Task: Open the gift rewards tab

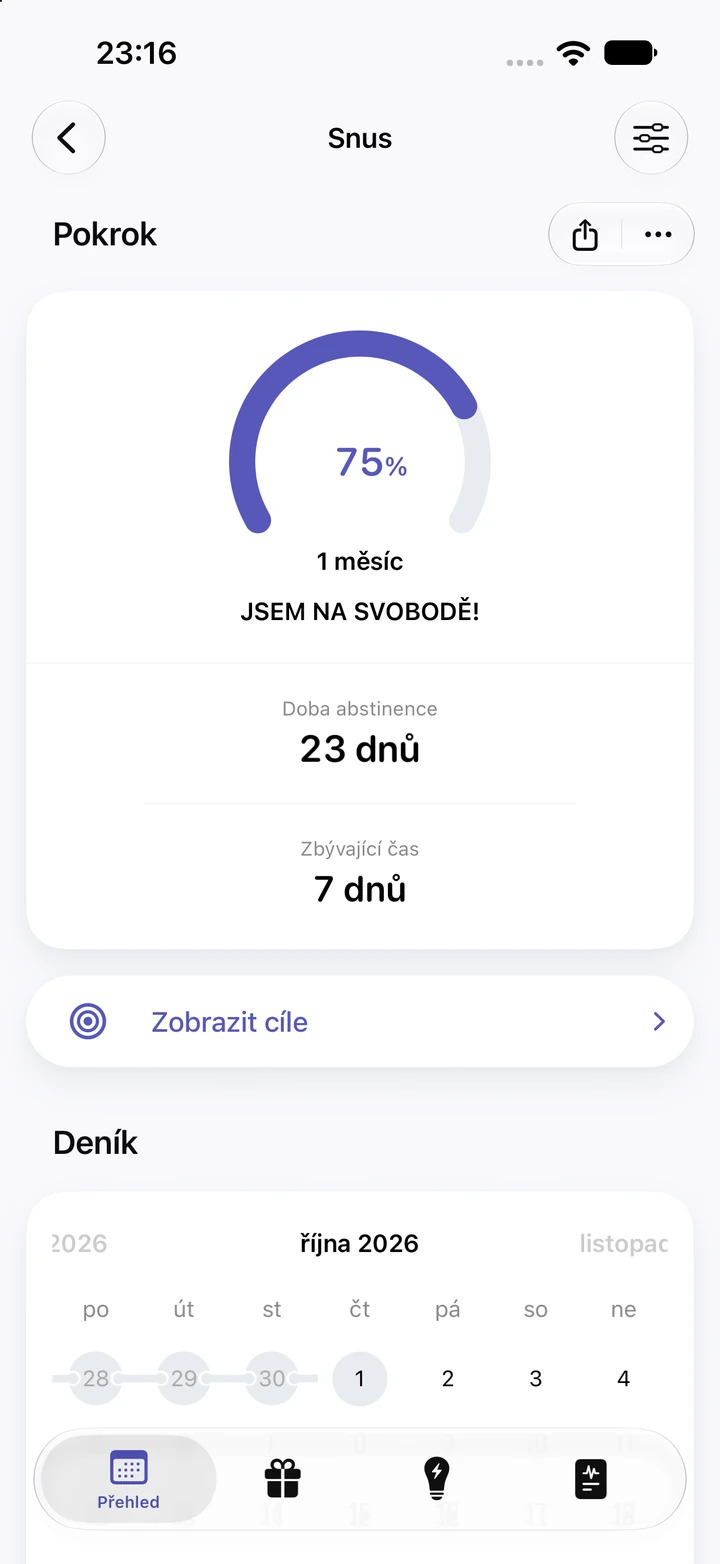Action: tap(283, 1478)
